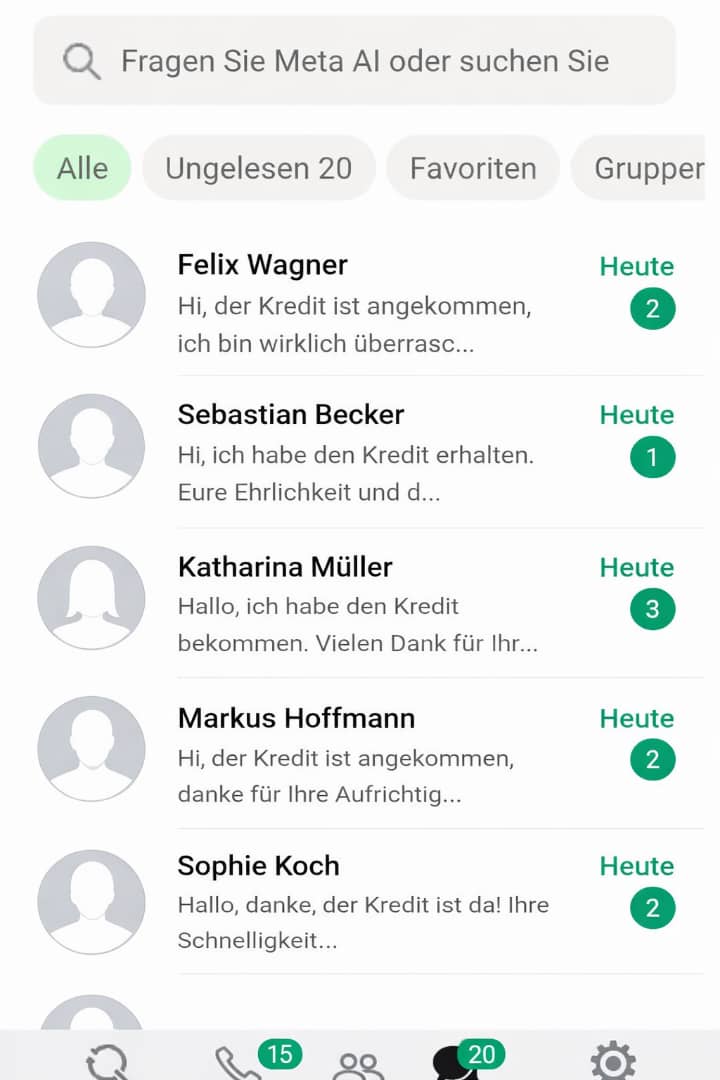This screenshot has width=720, height=1080.
Task: Select the Alle filter chip
Action: (82, 168)
